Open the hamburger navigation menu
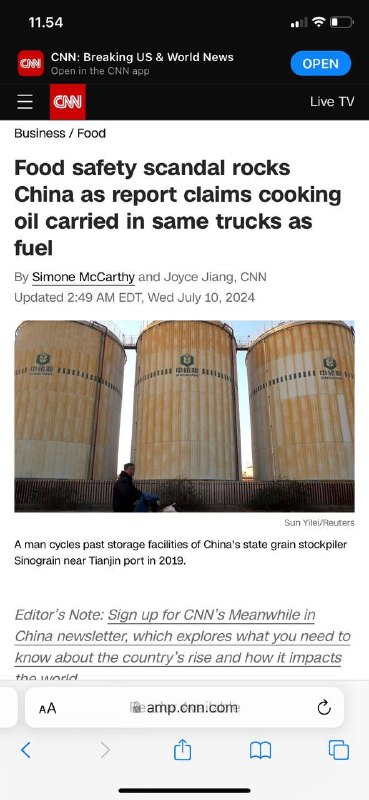This screenshot has width=369, height=800. 24,102
